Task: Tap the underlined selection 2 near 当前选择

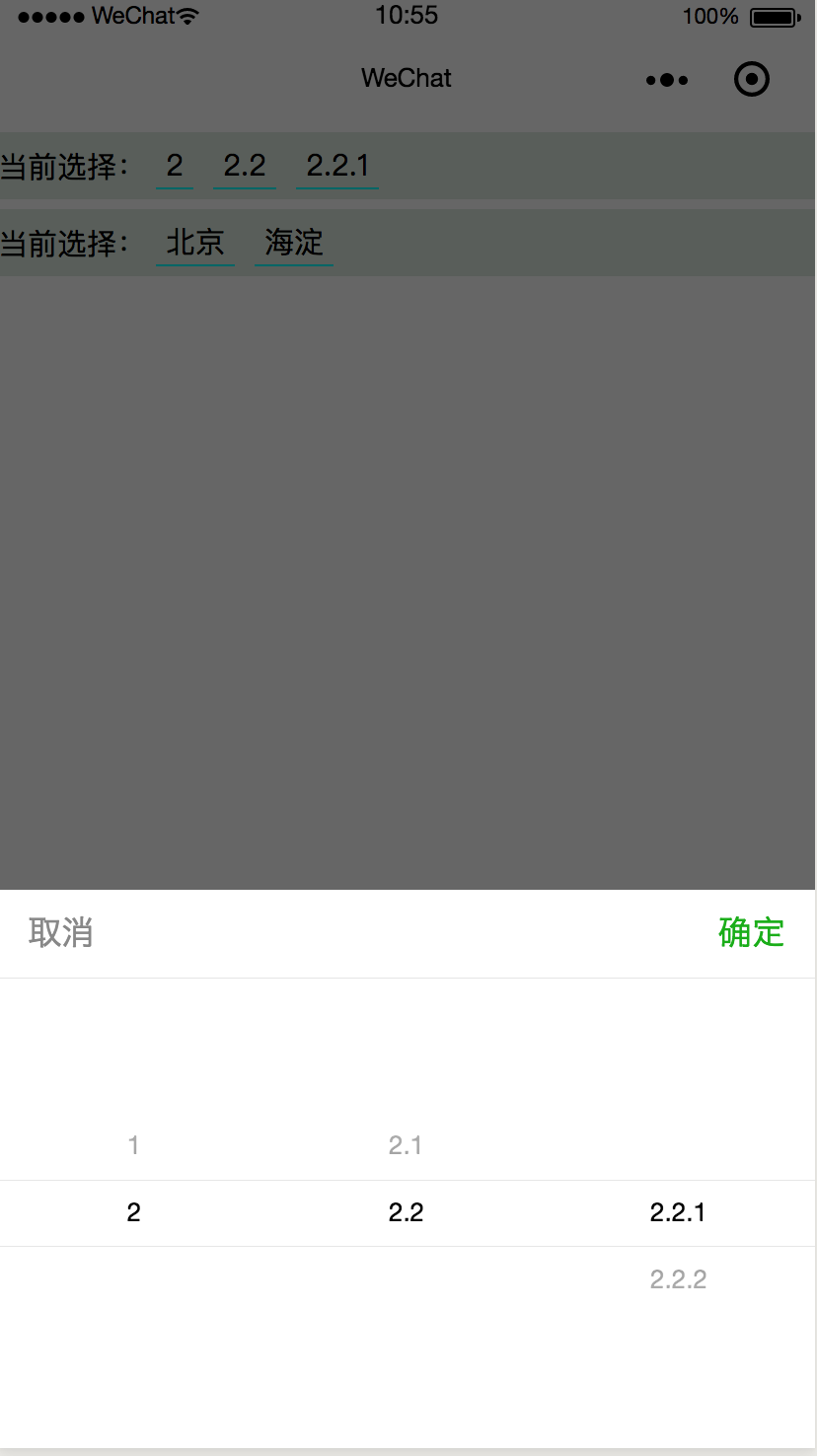Action: (x=174, y=165)
